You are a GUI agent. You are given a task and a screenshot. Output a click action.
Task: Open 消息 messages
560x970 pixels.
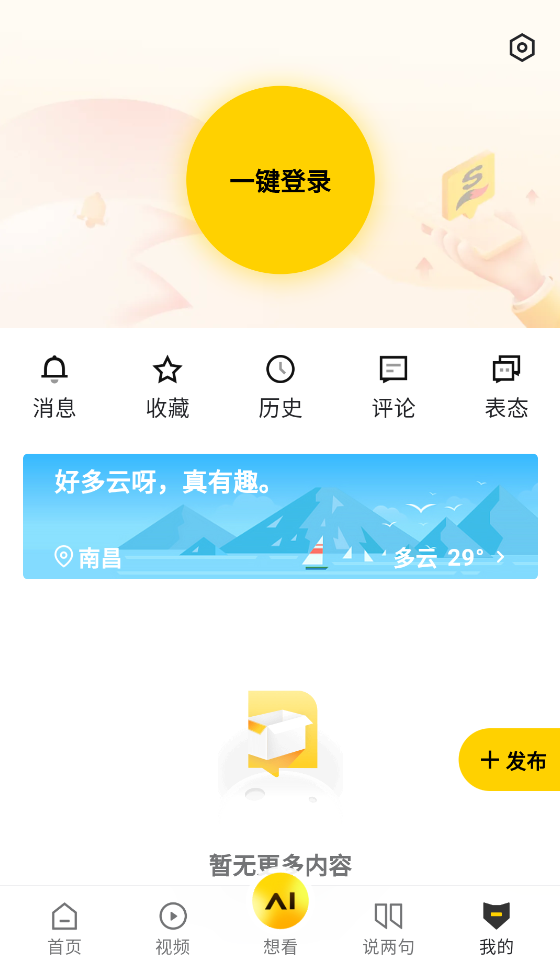54,387
